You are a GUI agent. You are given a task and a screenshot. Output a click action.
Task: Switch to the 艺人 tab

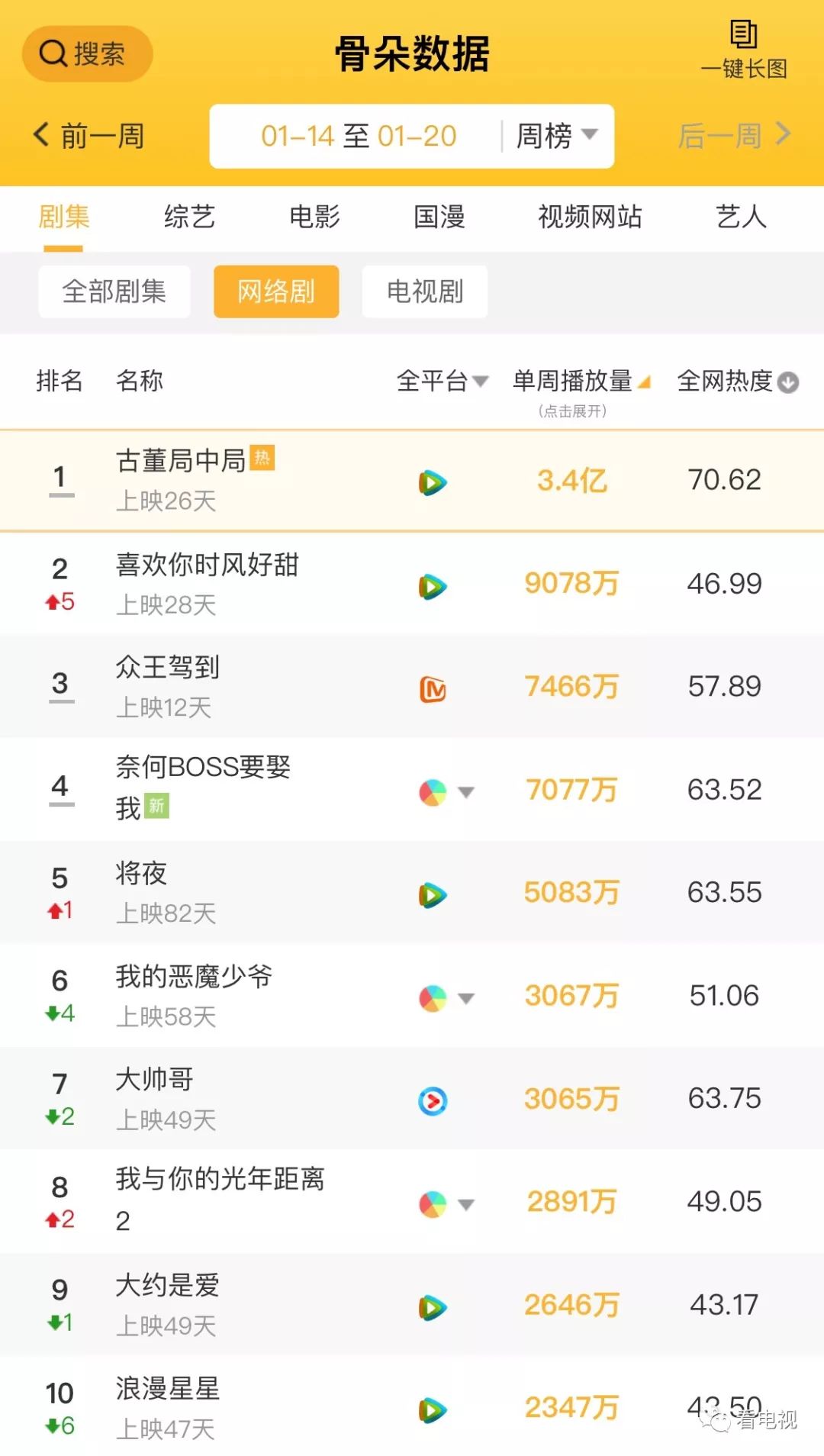pyautogui.click(x=740, y=217)
